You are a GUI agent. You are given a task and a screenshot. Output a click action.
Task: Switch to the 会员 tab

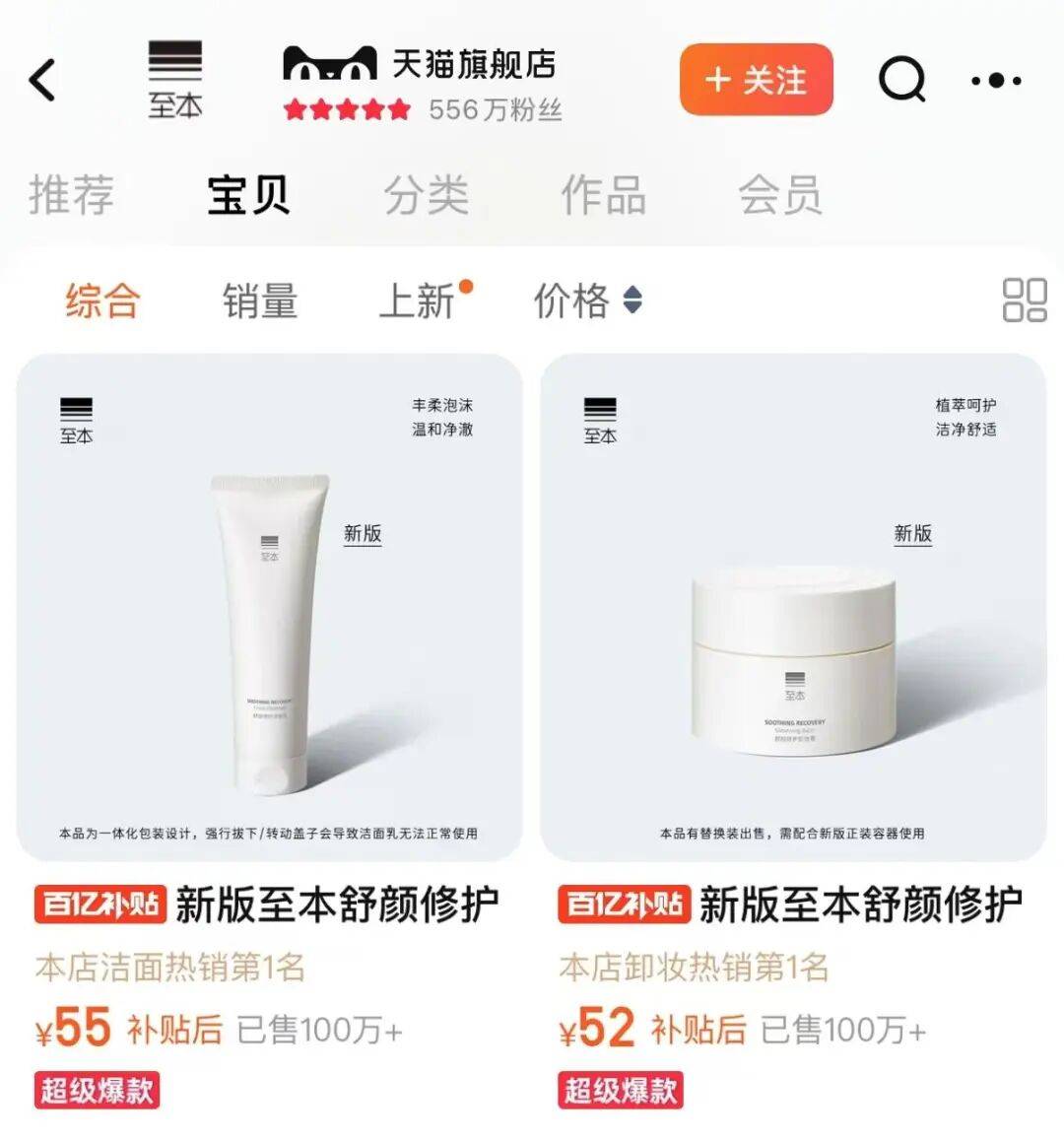[780, 194]
